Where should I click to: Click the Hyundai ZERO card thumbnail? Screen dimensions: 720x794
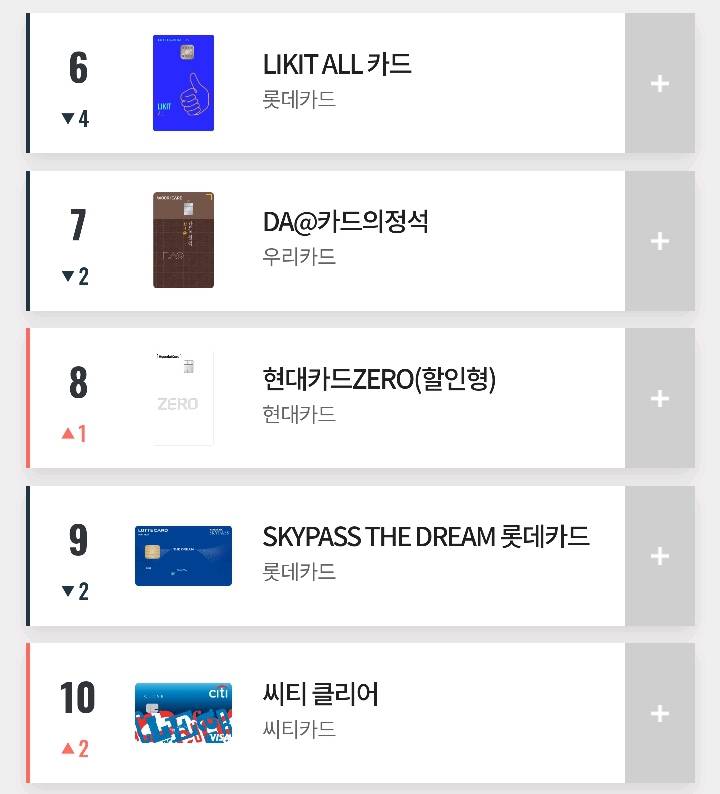(x=183, y=397)
